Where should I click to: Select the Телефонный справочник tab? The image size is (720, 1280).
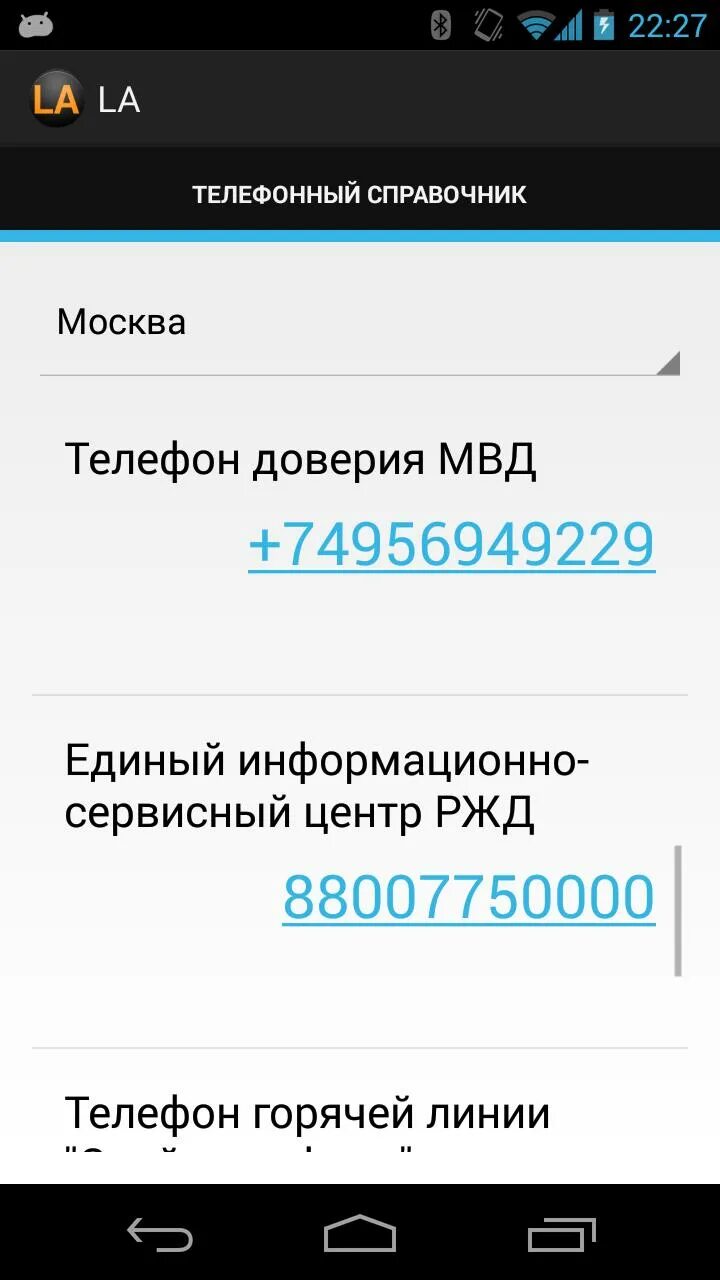click(x=360, y=194)
